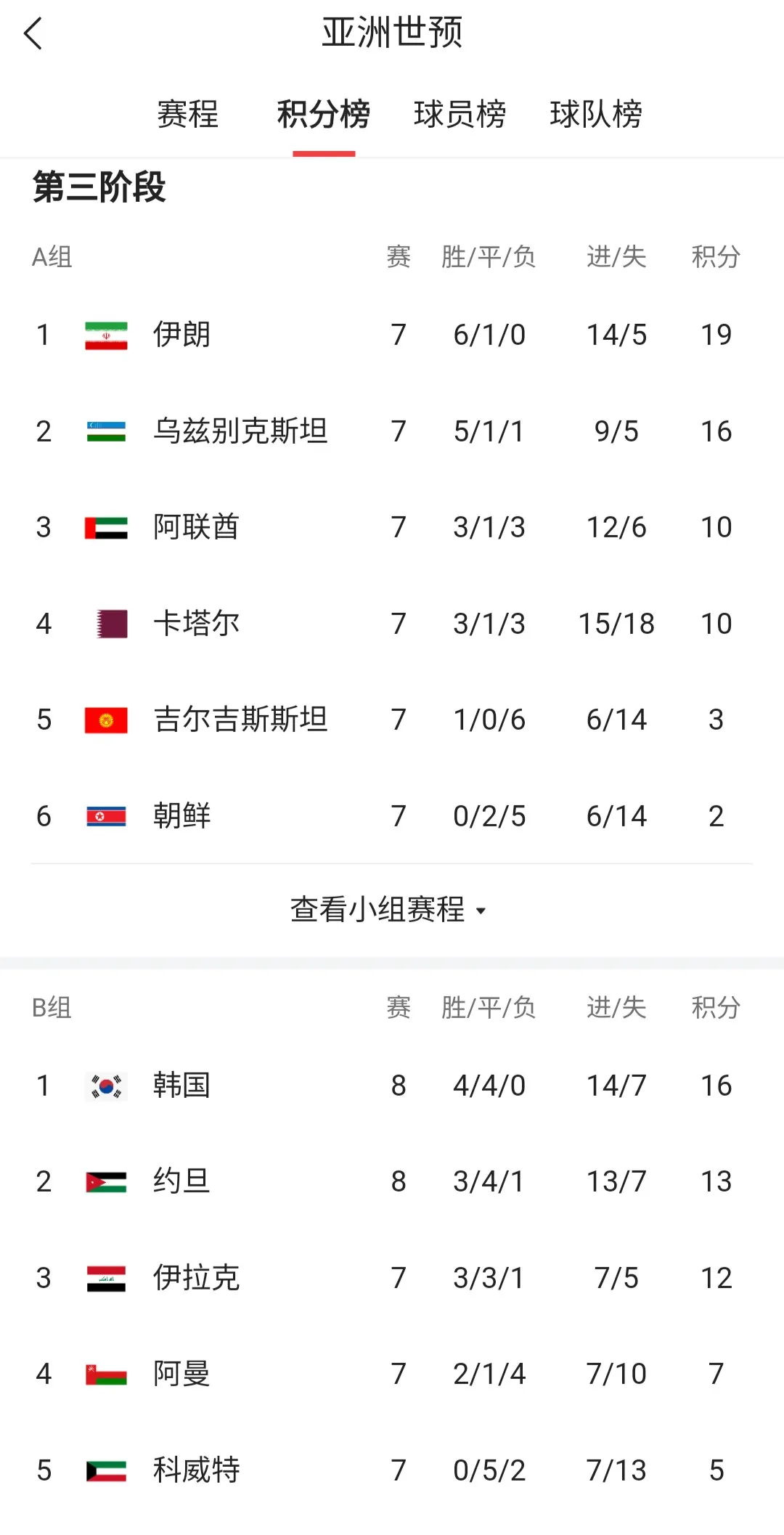Screen dimensions: 784x1535
Task: Open the 查看小组赛程 dropdown arrow
Action: (483, 911)
